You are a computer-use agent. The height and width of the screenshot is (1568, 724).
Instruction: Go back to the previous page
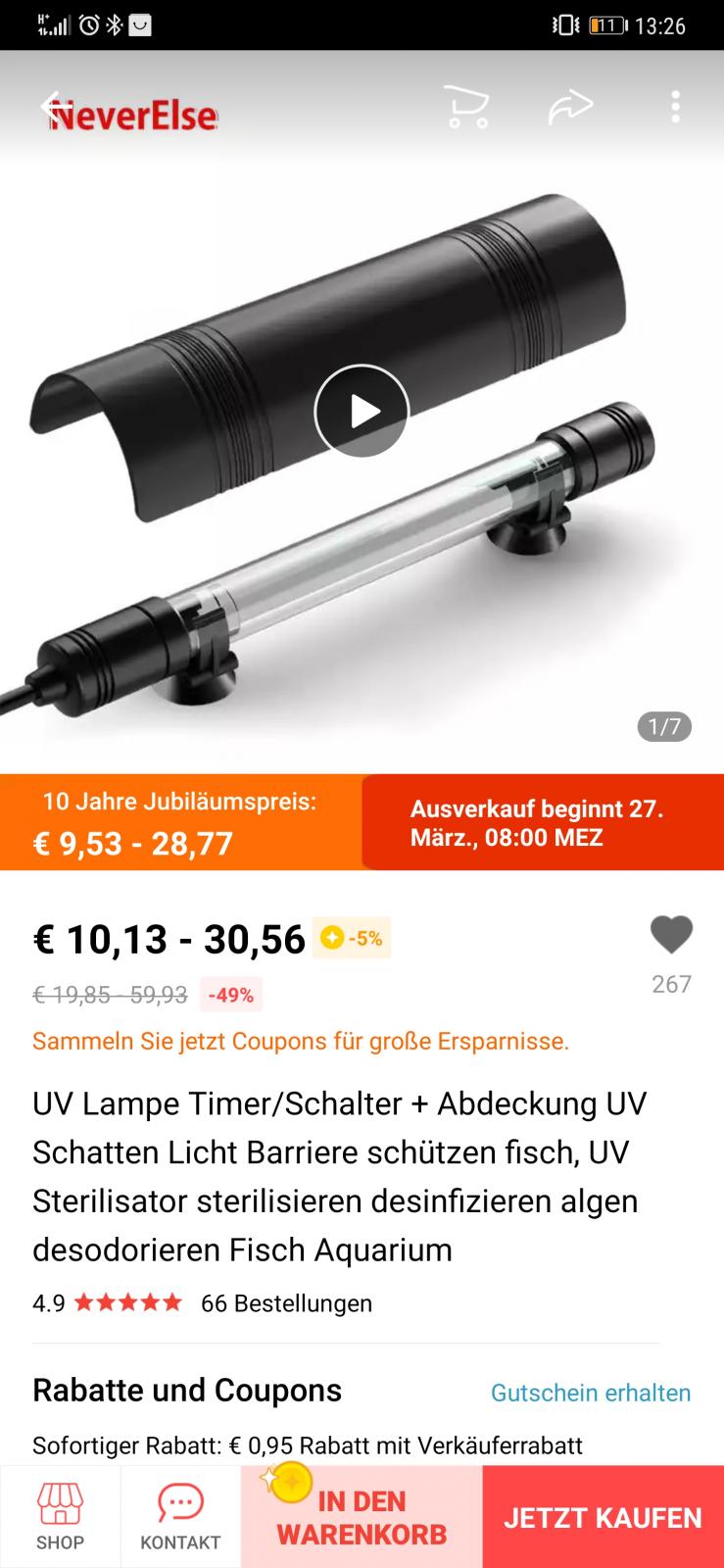(x=53, y=106)
